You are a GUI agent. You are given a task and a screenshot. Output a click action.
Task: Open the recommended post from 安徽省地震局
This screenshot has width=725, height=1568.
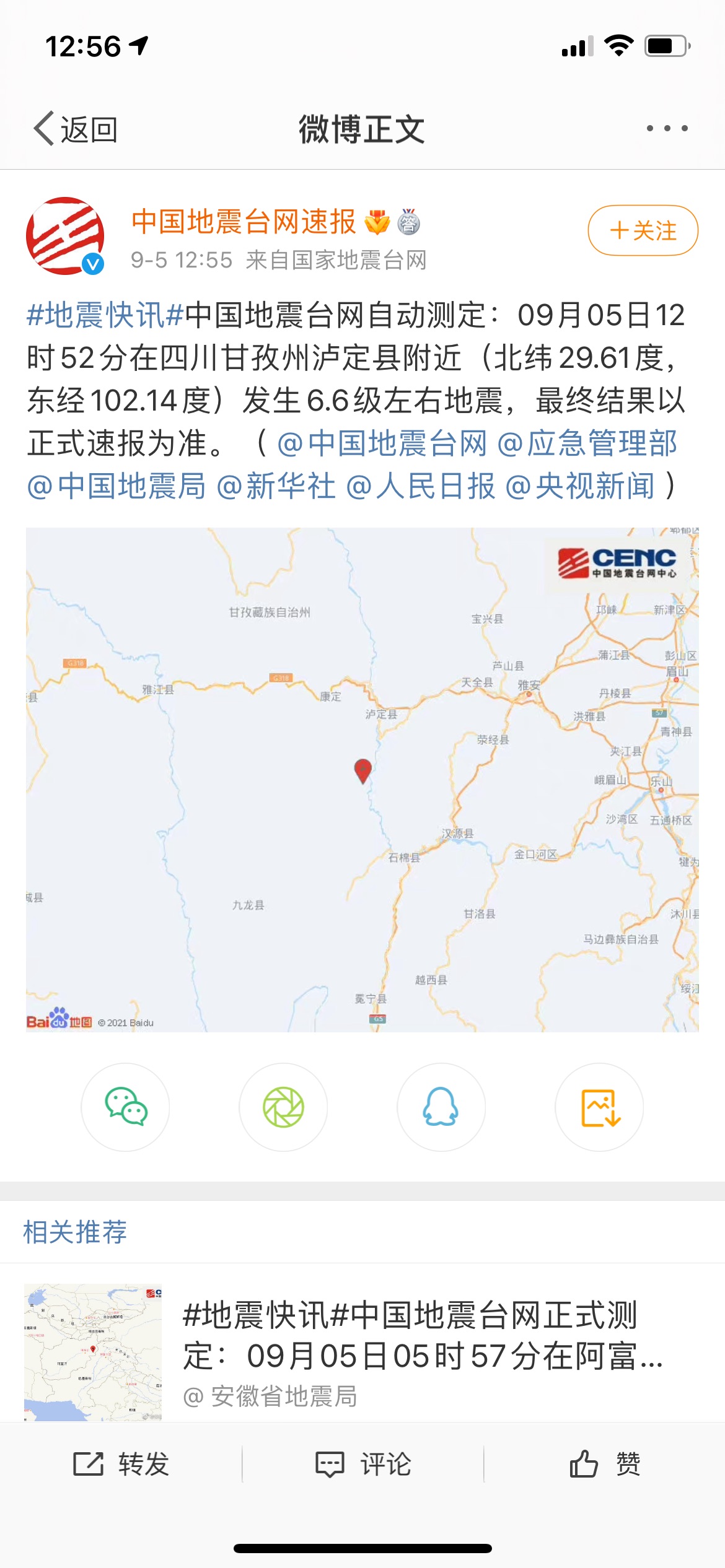pyautogui.click(x=362, y=1351)
